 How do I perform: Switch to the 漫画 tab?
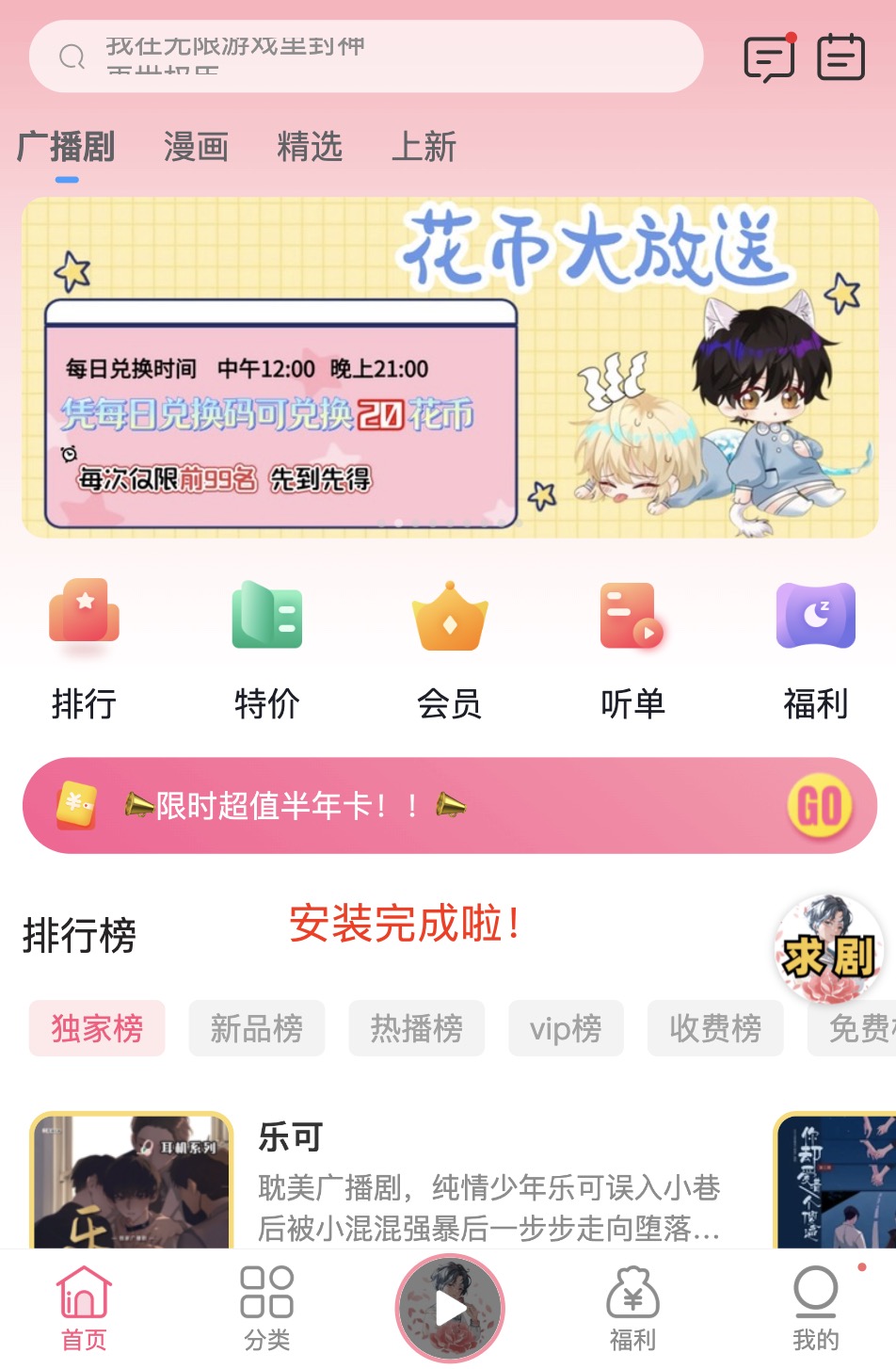click(196, 147)
